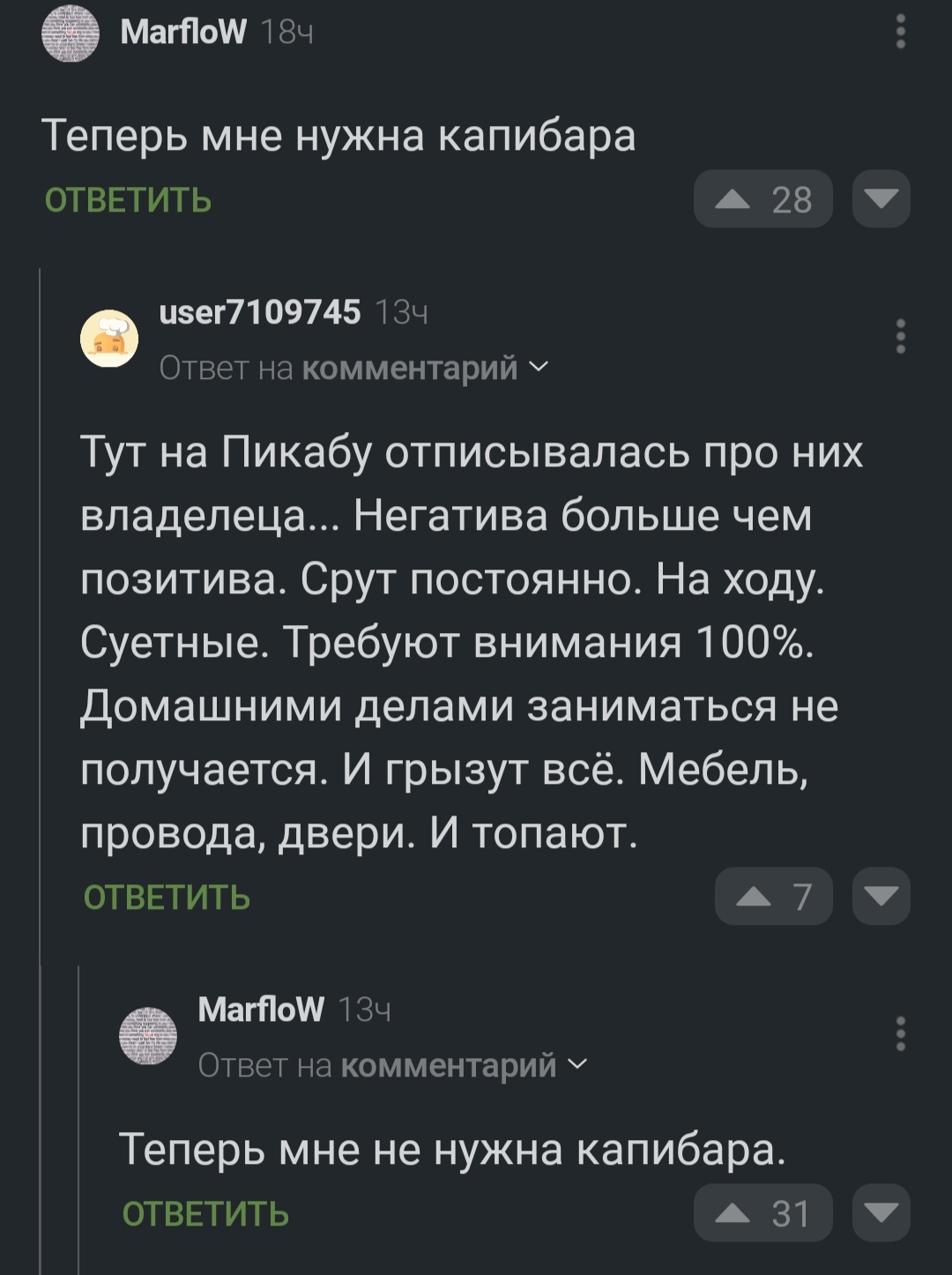The width and height of the screenshot is (952, 1275).
Task: Open MarfloW avatar on top comment
Action: [x=71, y=33]
